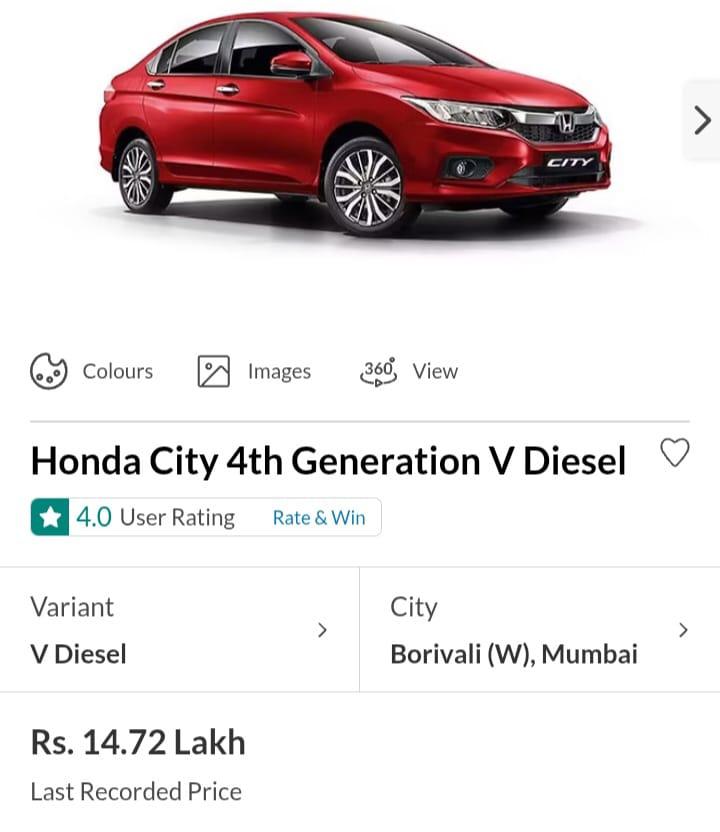Image resolution: width=720 pixels, height=832 pixels.
Task: Show the next car image
Action: (702, 121)
